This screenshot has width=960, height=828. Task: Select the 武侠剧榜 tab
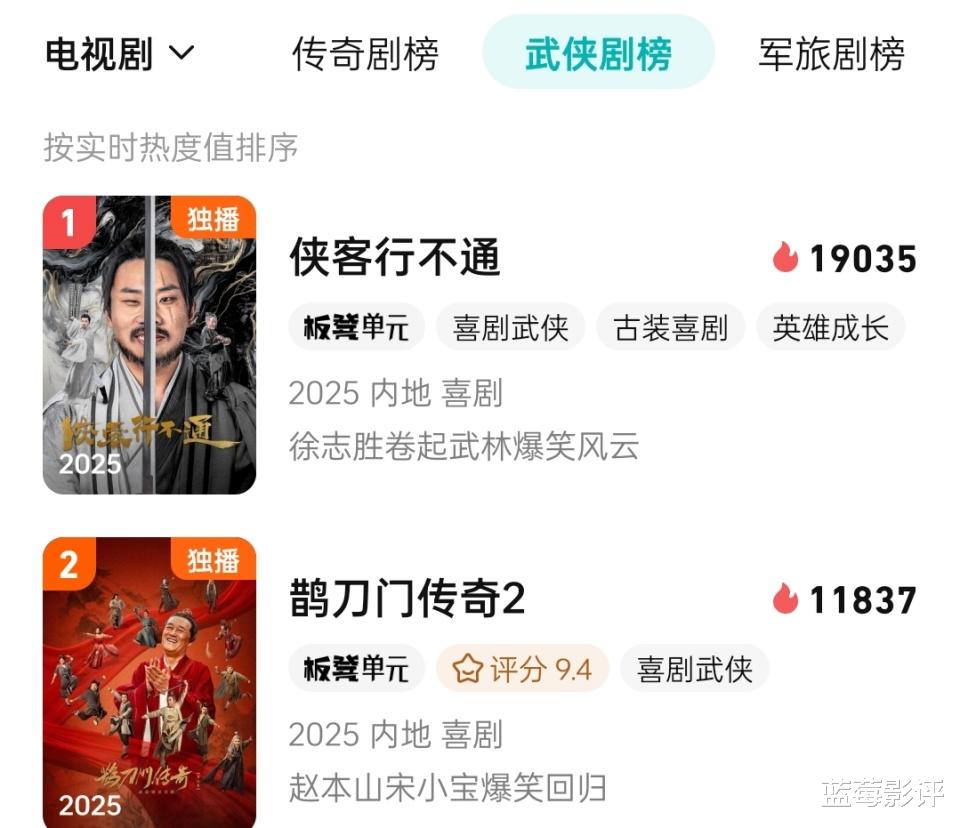coord(598,53)
